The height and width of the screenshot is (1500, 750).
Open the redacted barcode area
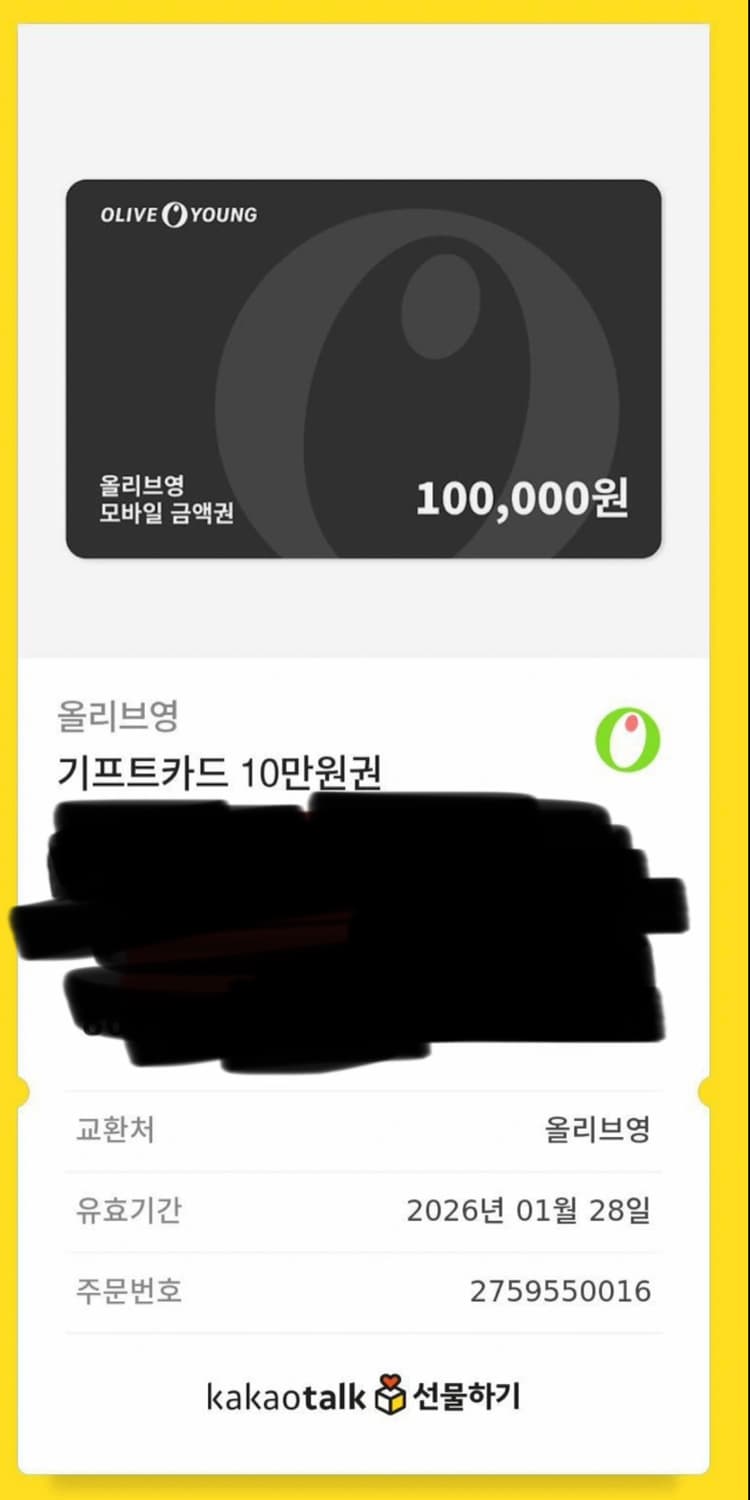(x=360, y=930)
